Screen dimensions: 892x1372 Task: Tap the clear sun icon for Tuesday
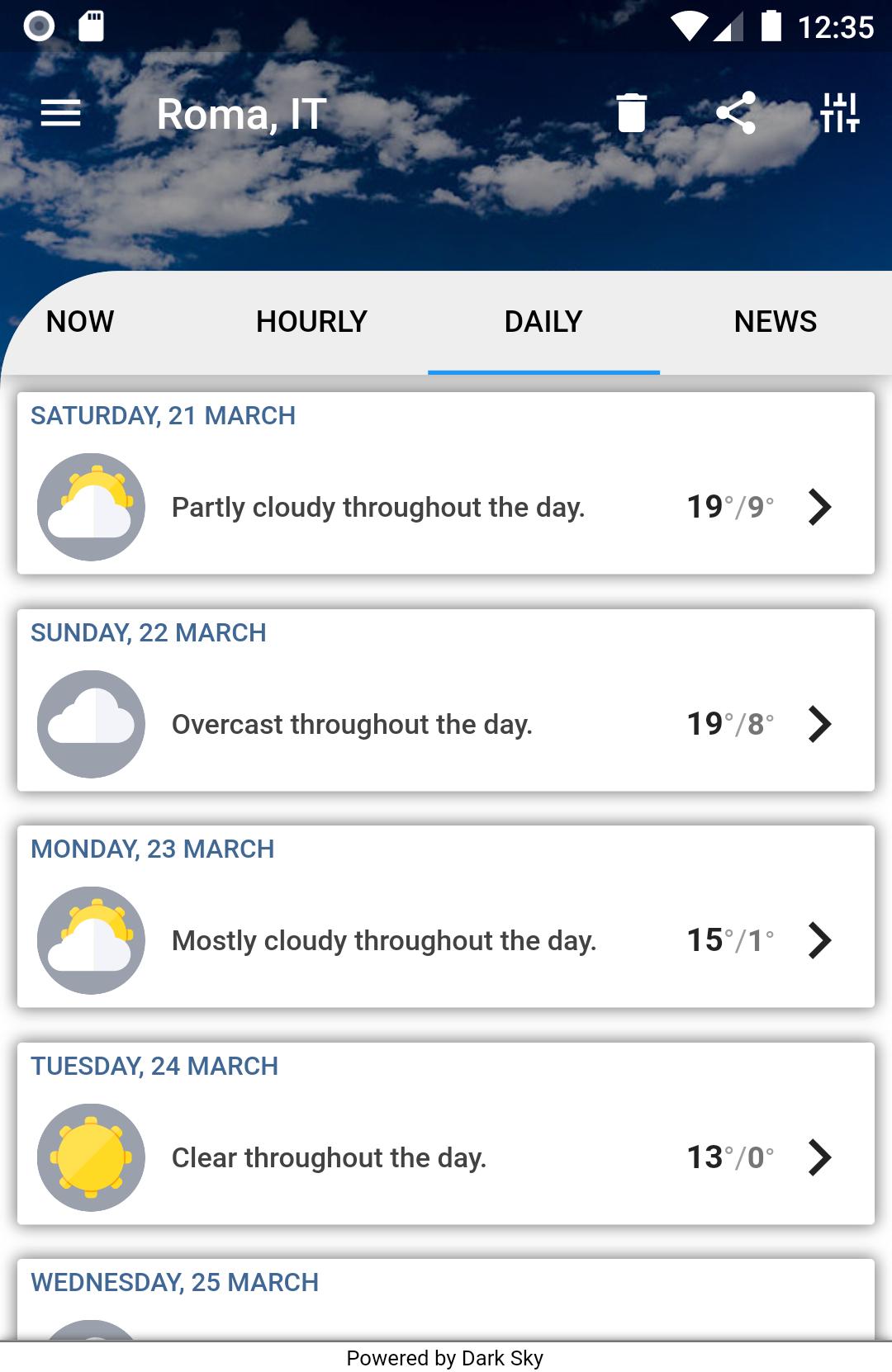click(x=91, y=1157)
